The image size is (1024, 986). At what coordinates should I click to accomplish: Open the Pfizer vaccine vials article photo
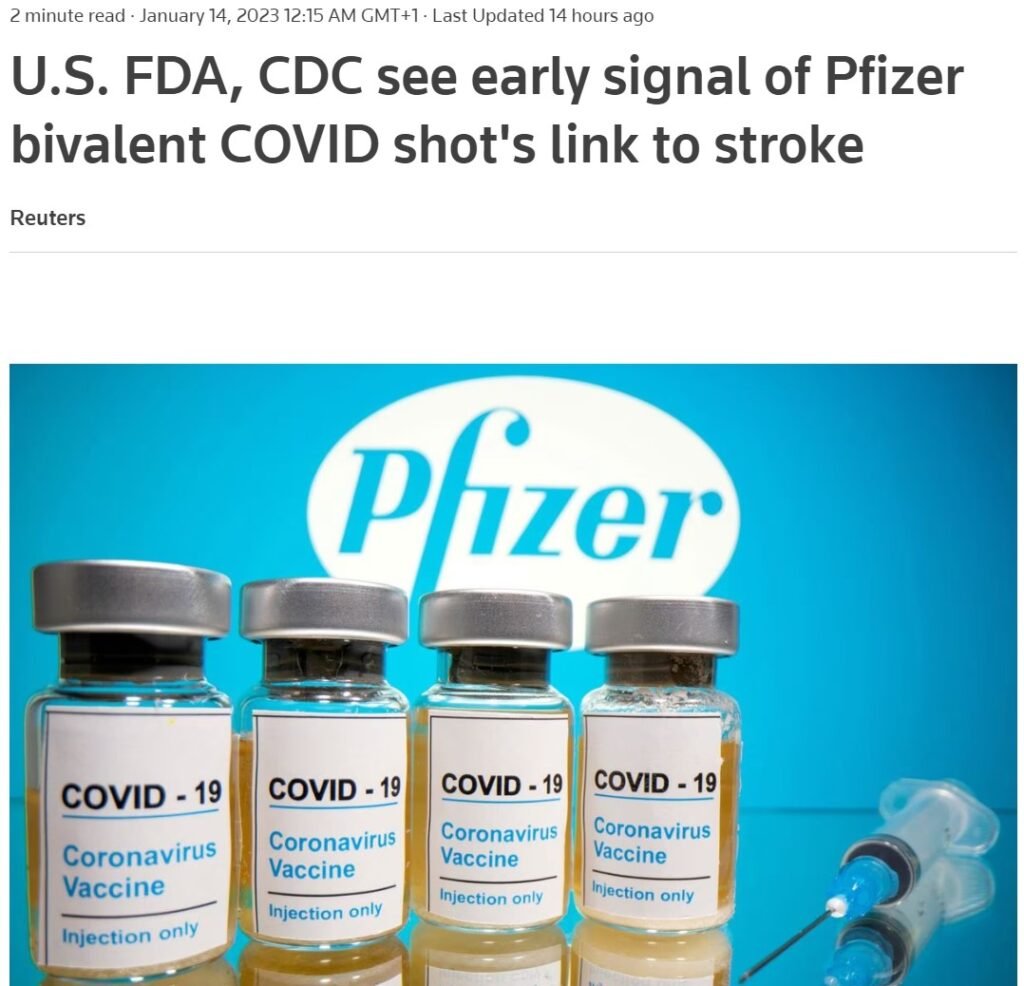(x=512, y=674)
